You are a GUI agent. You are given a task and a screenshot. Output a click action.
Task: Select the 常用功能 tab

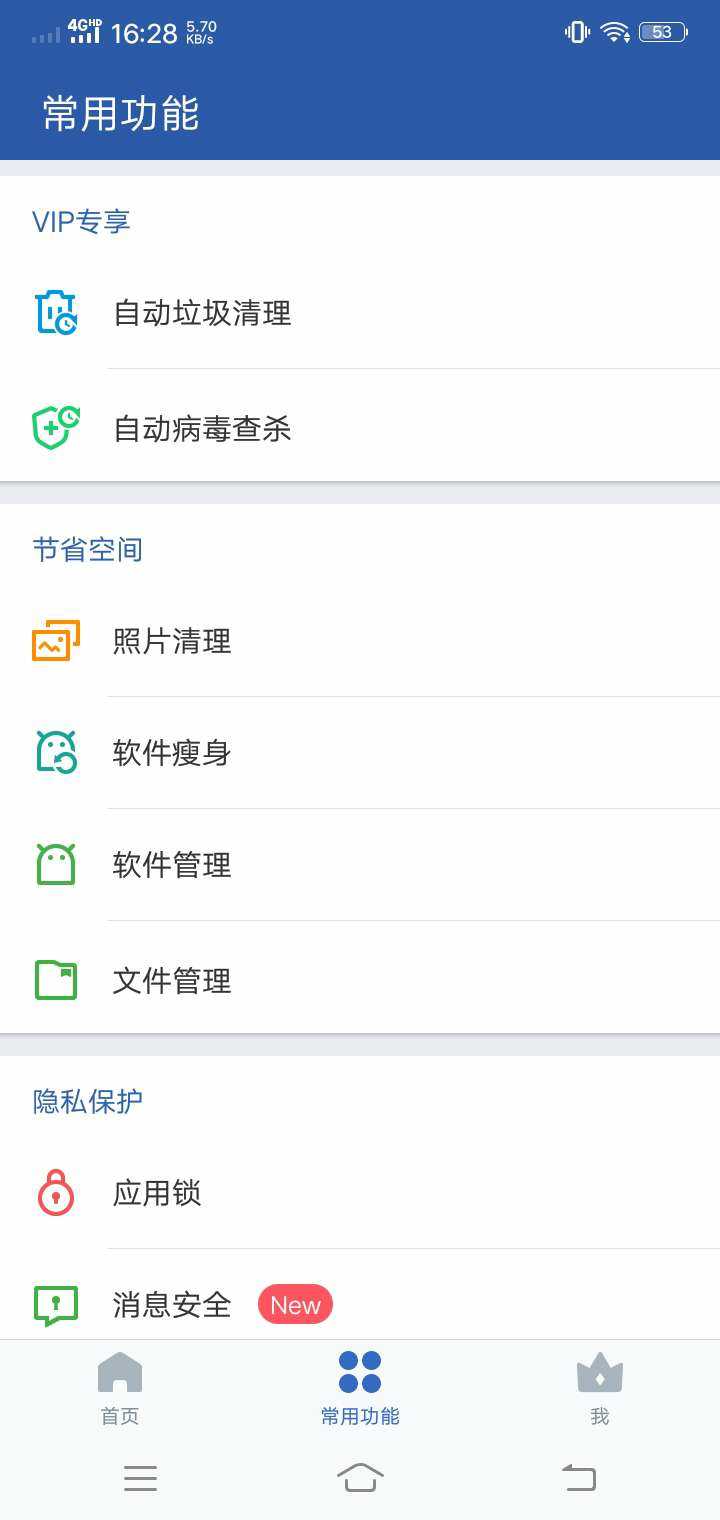point(360,1387)
